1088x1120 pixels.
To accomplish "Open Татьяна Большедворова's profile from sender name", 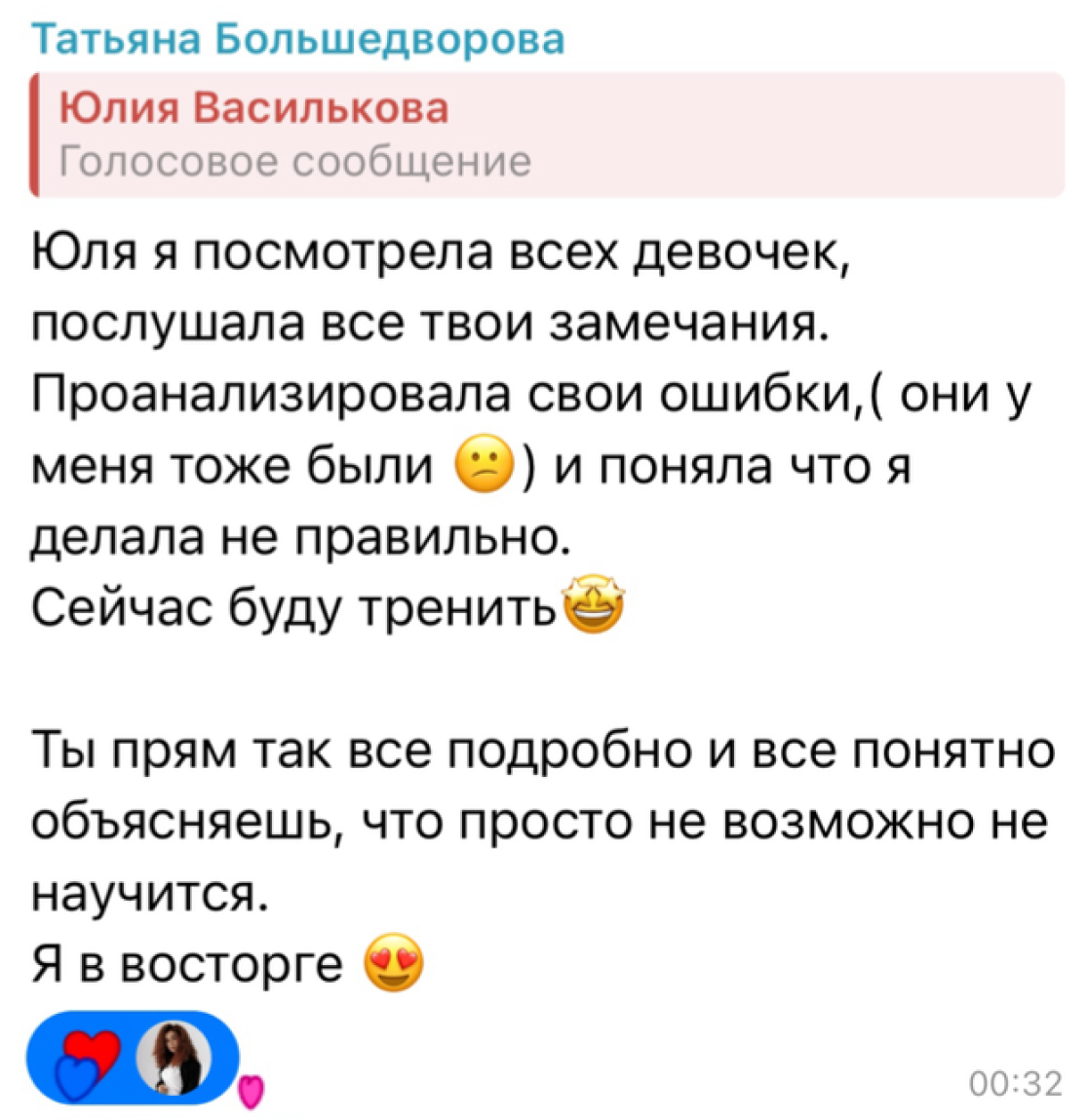I will point(298,40).
